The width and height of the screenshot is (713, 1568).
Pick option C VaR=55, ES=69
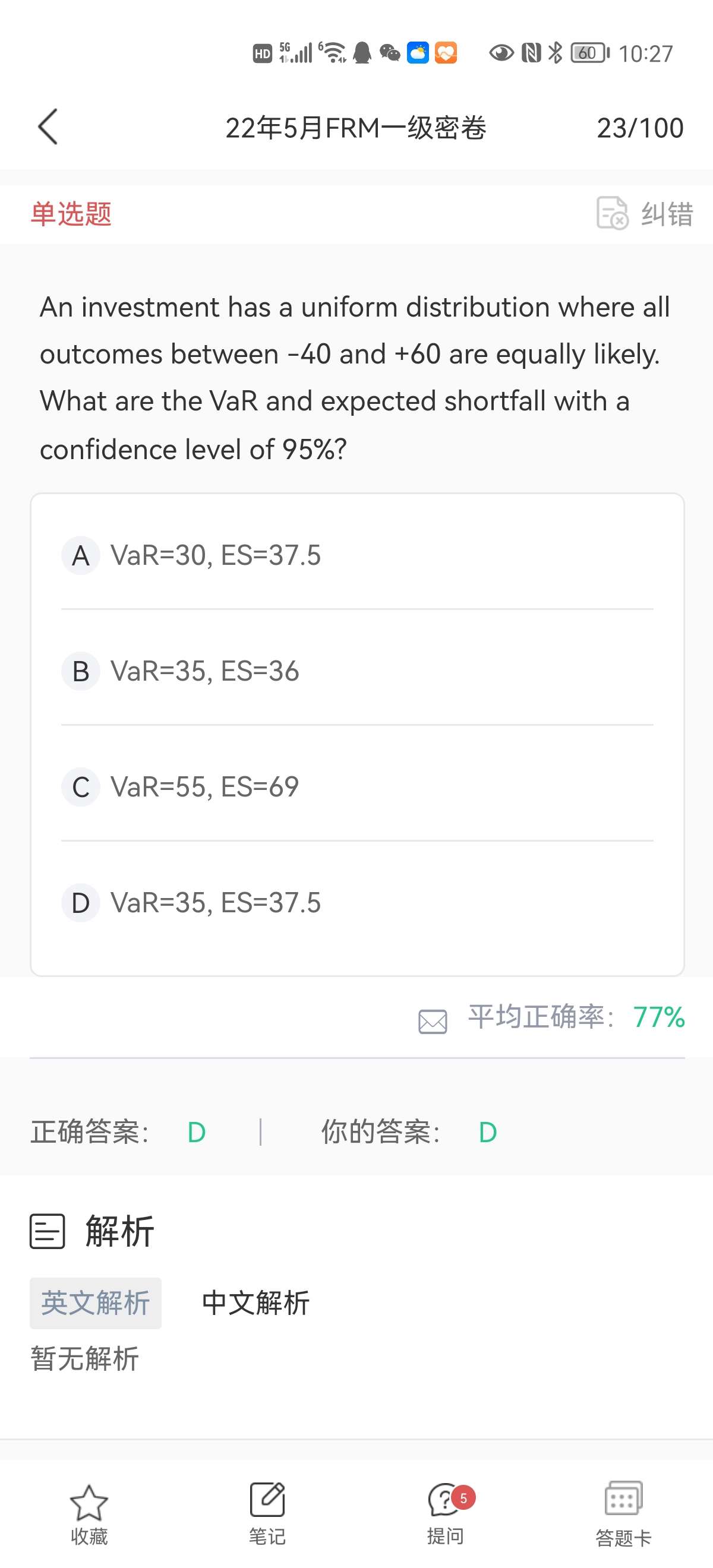coord(204,787)
